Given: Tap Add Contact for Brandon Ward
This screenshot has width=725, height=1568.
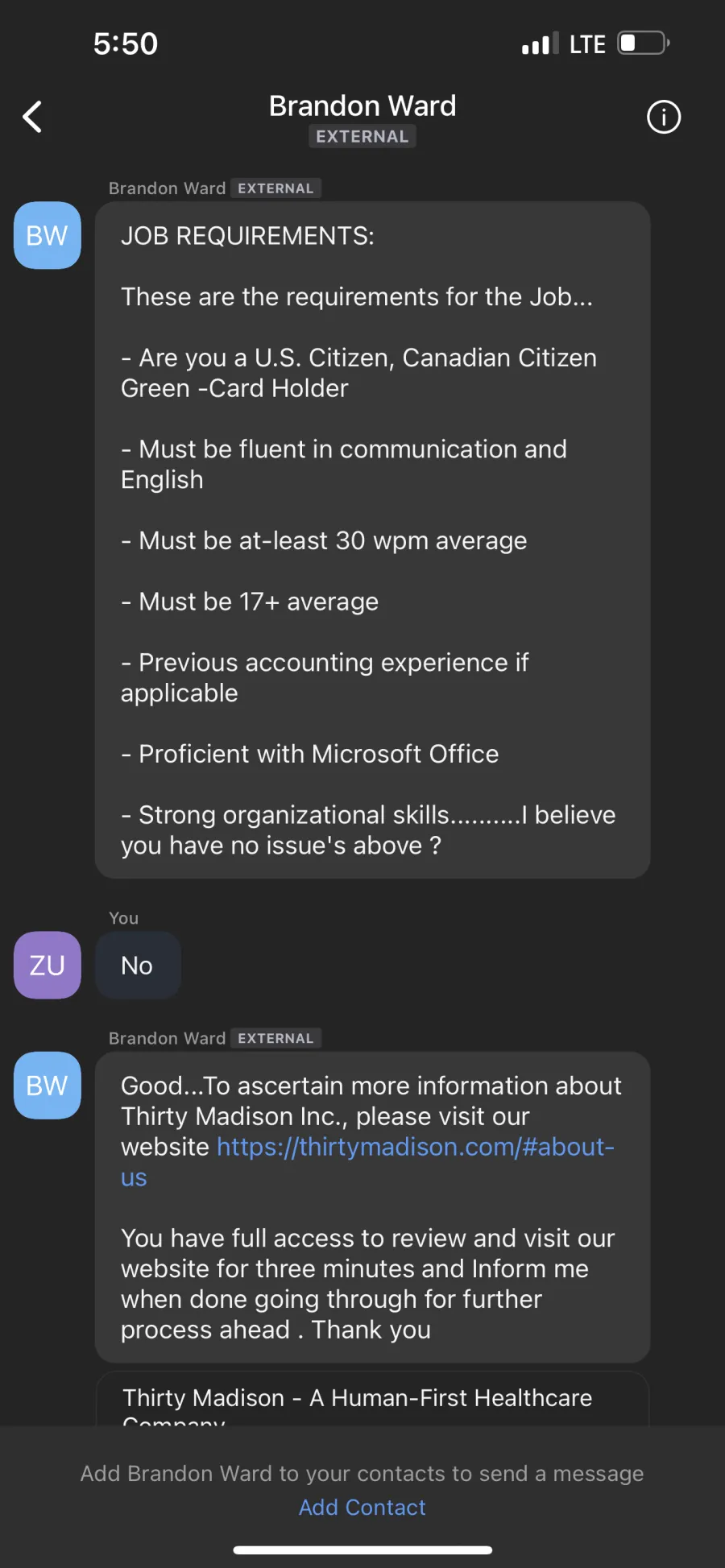Looking at the screenshot, I should click(x=362, y=1508).
